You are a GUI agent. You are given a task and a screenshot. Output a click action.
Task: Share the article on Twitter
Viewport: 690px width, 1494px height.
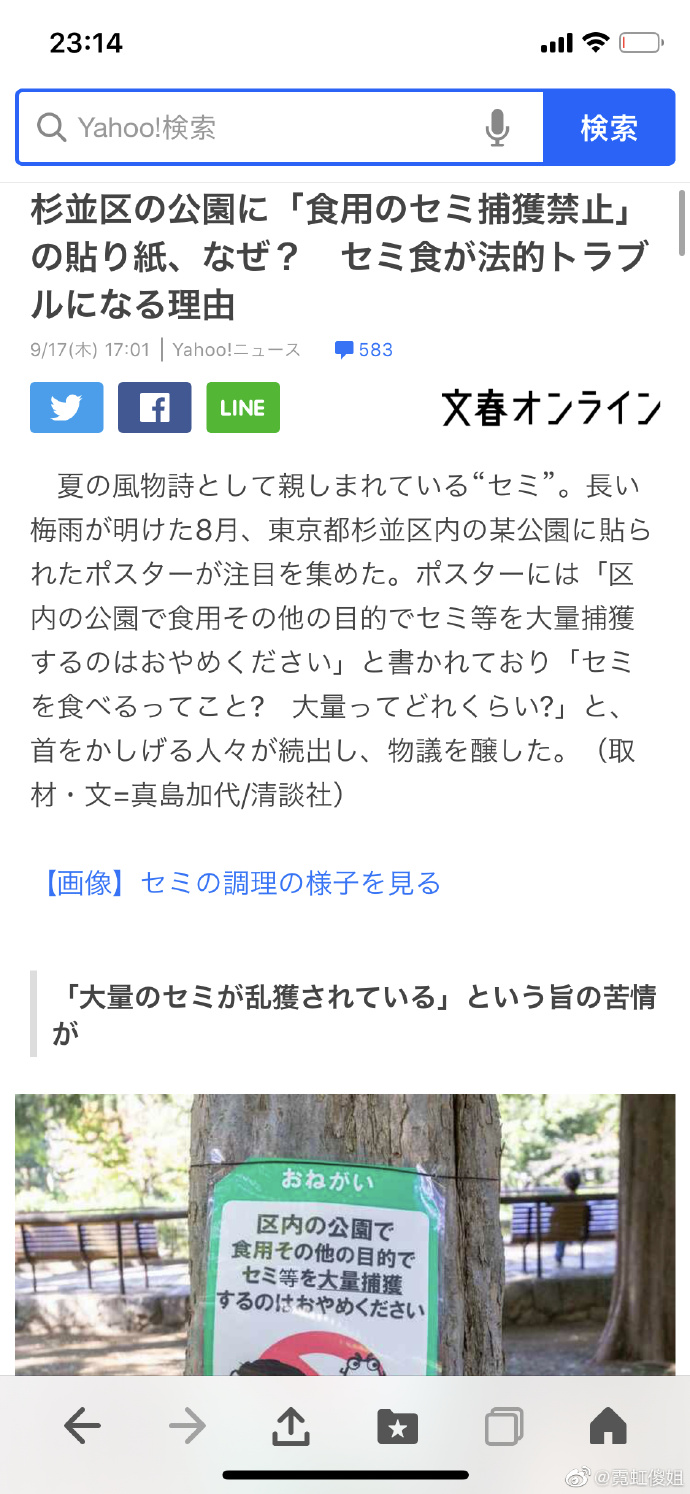67,407
